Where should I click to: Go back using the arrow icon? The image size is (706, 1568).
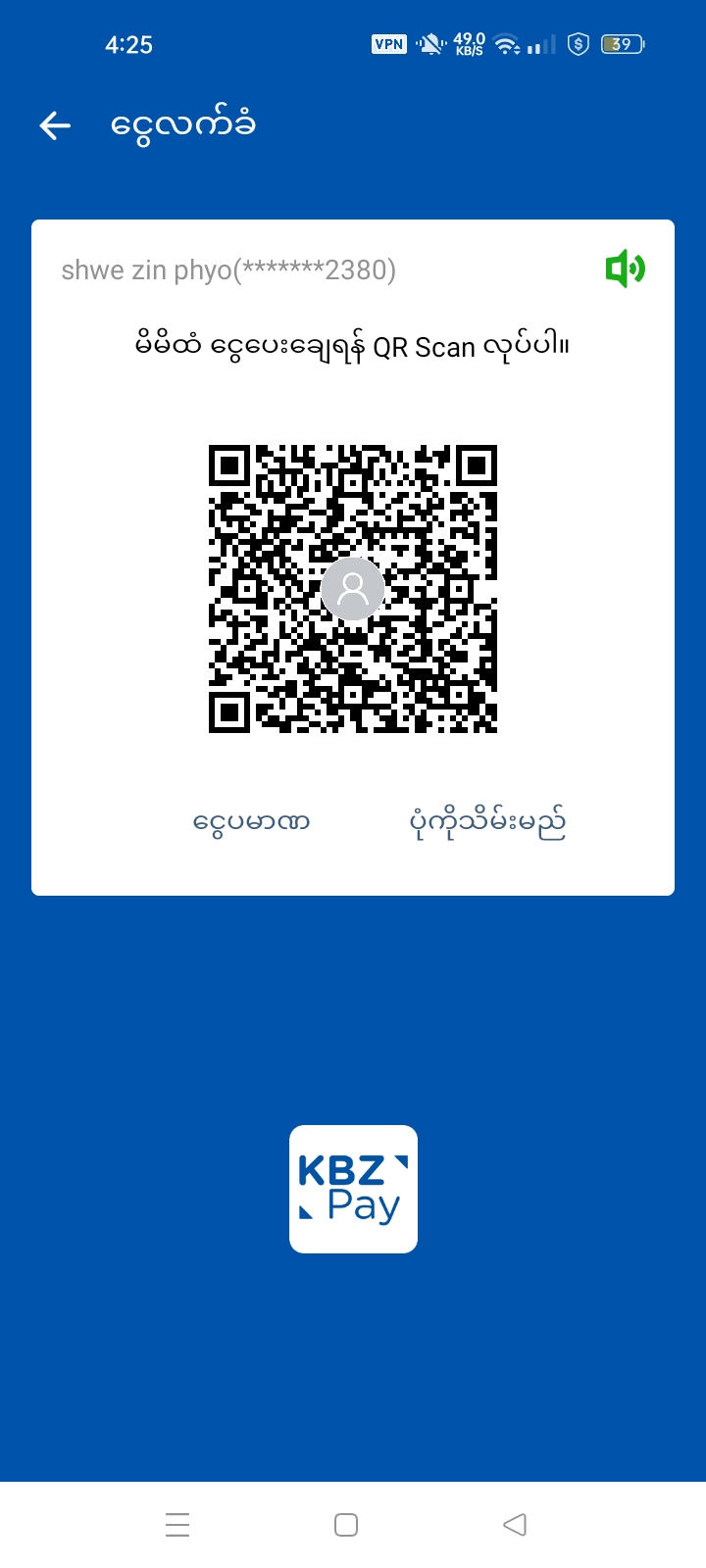55,125
